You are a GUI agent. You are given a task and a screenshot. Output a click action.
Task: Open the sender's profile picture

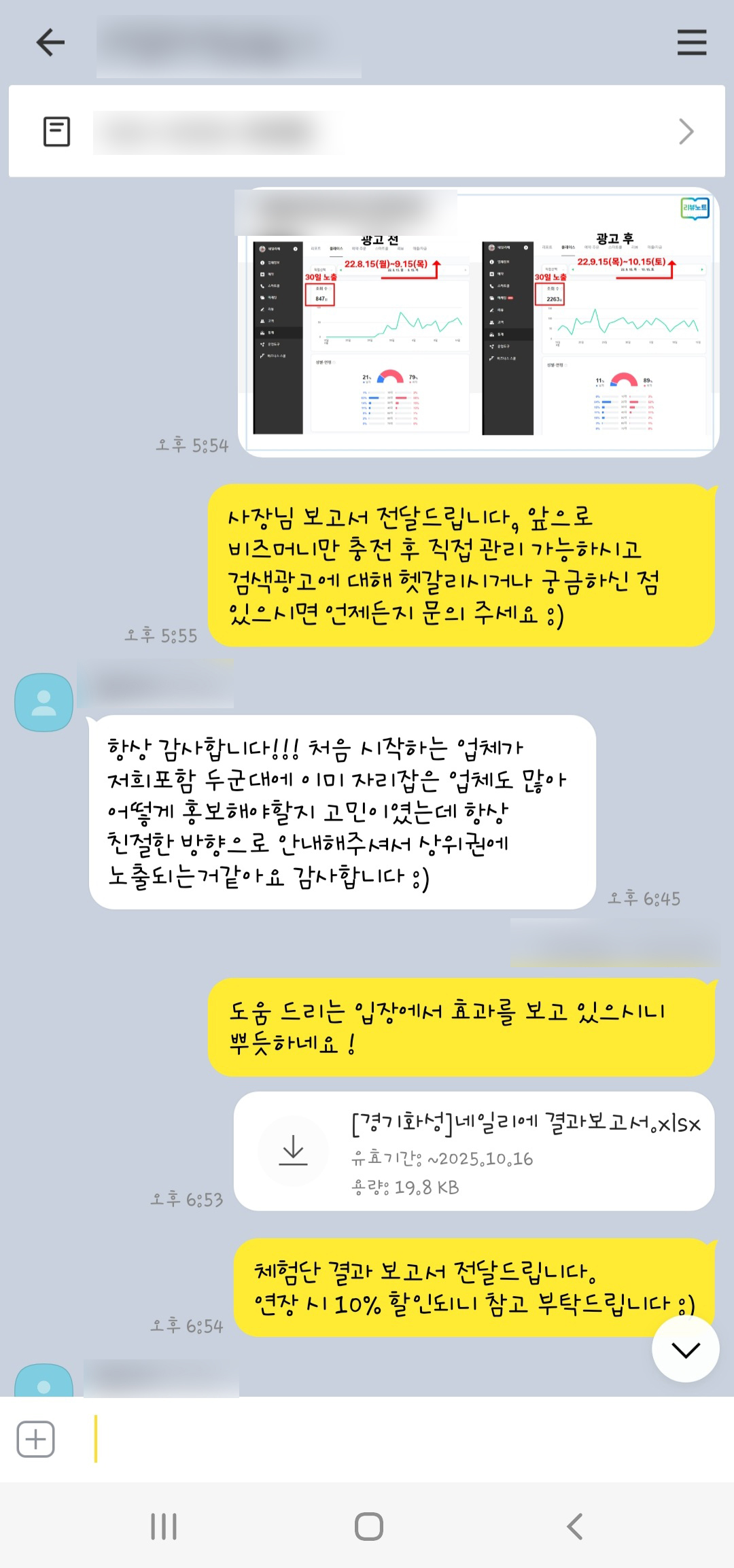click(x=44, y=702)
